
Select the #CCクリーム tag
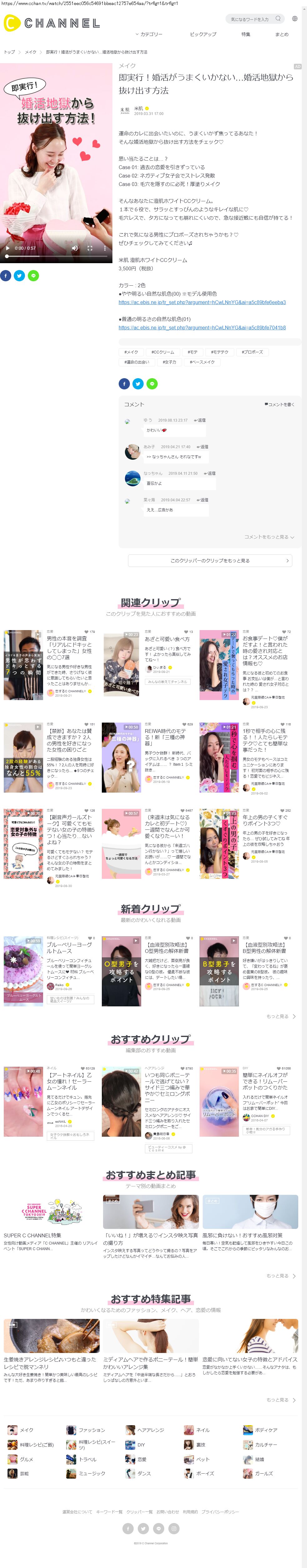[163, 353]
